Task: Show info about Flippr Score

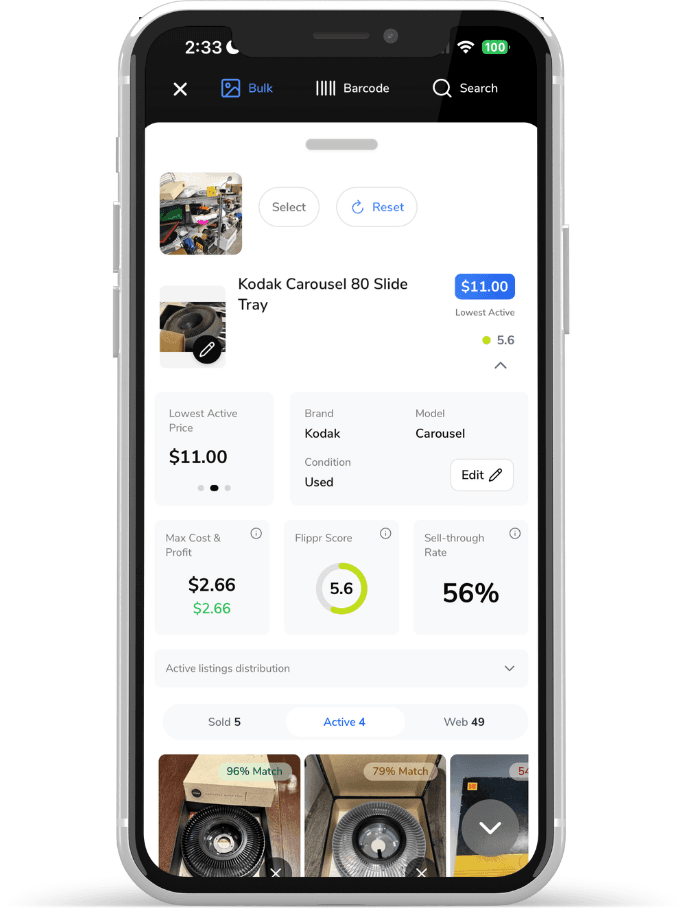Action: (385, 534)
